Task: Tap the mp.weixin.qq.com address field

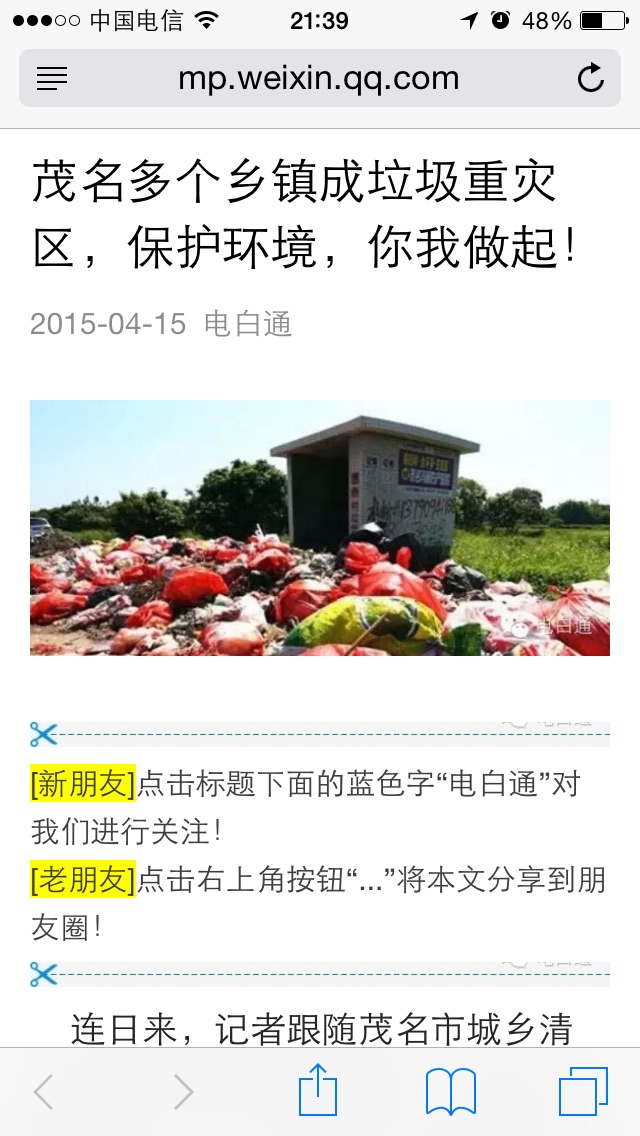Action: 318,78
